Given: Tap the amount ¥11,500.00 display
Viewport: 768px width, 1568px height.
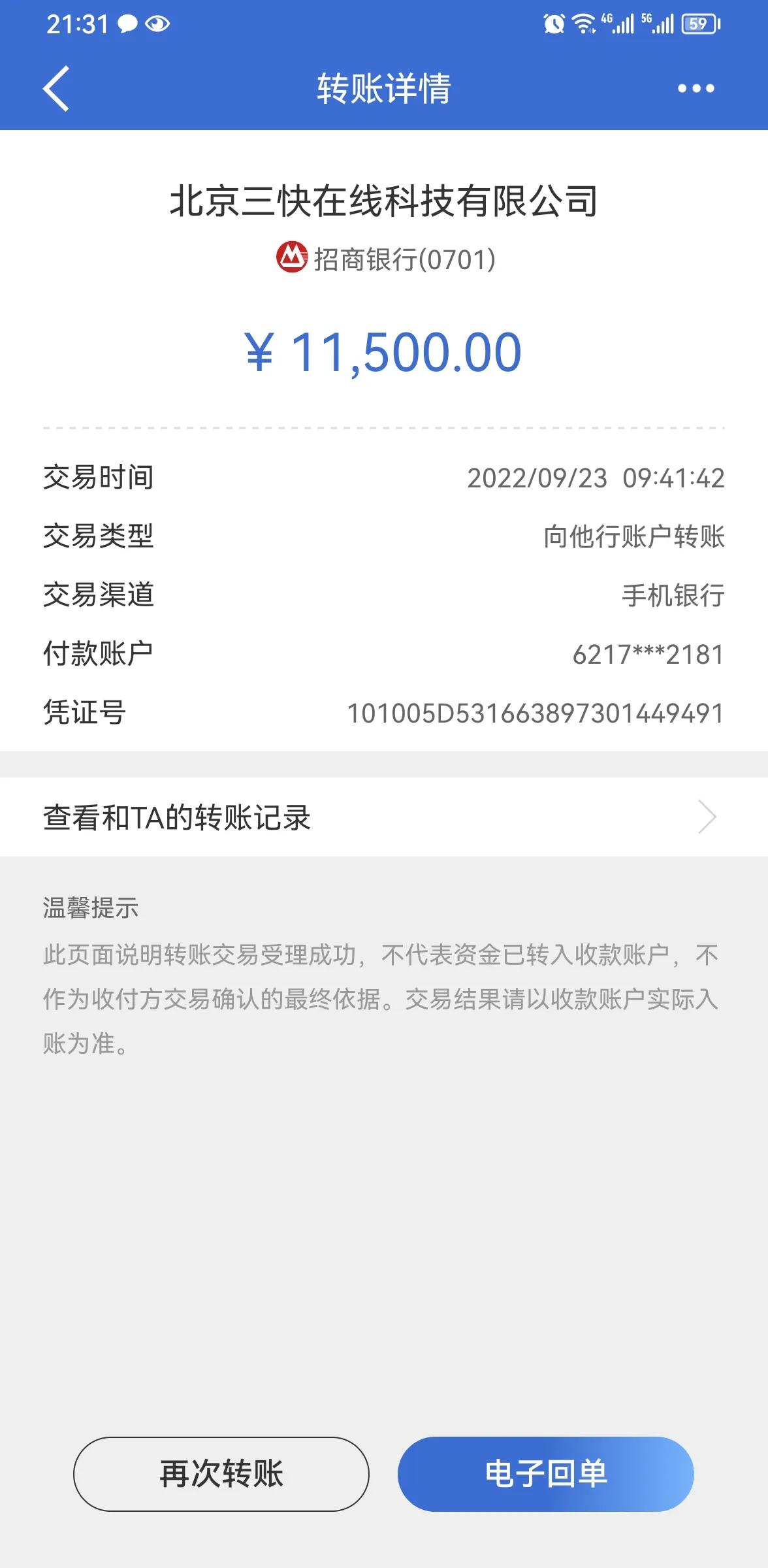Looking at the screenshot, I should pyautogui.click(x=384, y=353).
